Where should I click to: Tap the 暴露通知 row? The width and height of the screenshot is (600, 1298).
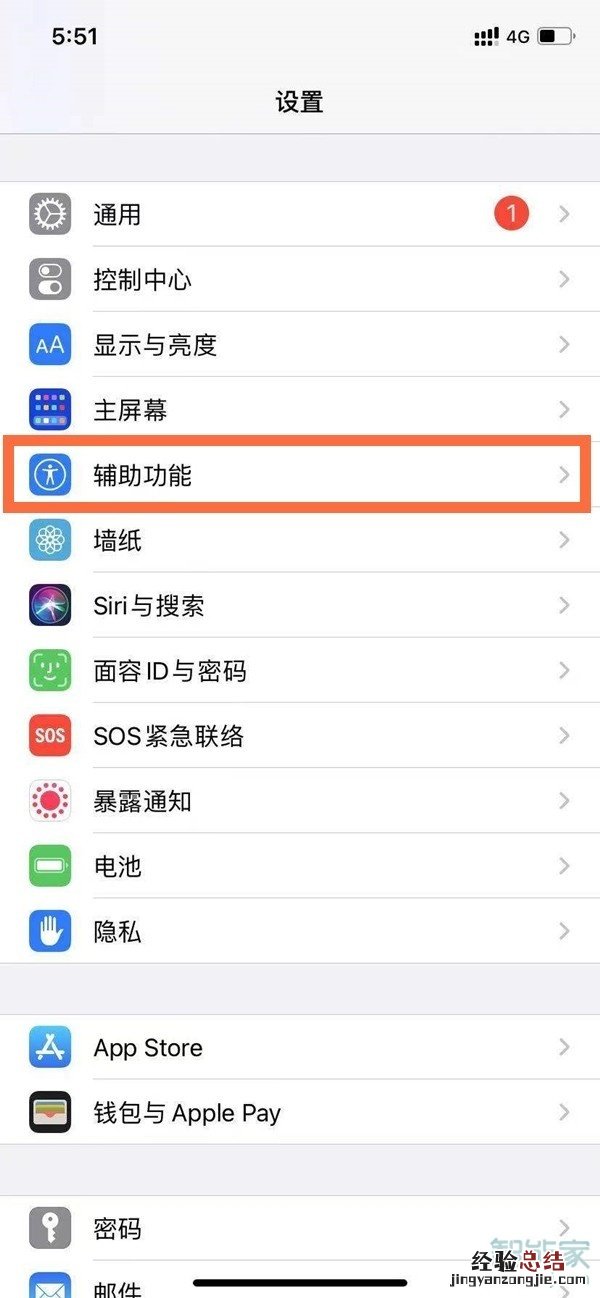[300, 801]
